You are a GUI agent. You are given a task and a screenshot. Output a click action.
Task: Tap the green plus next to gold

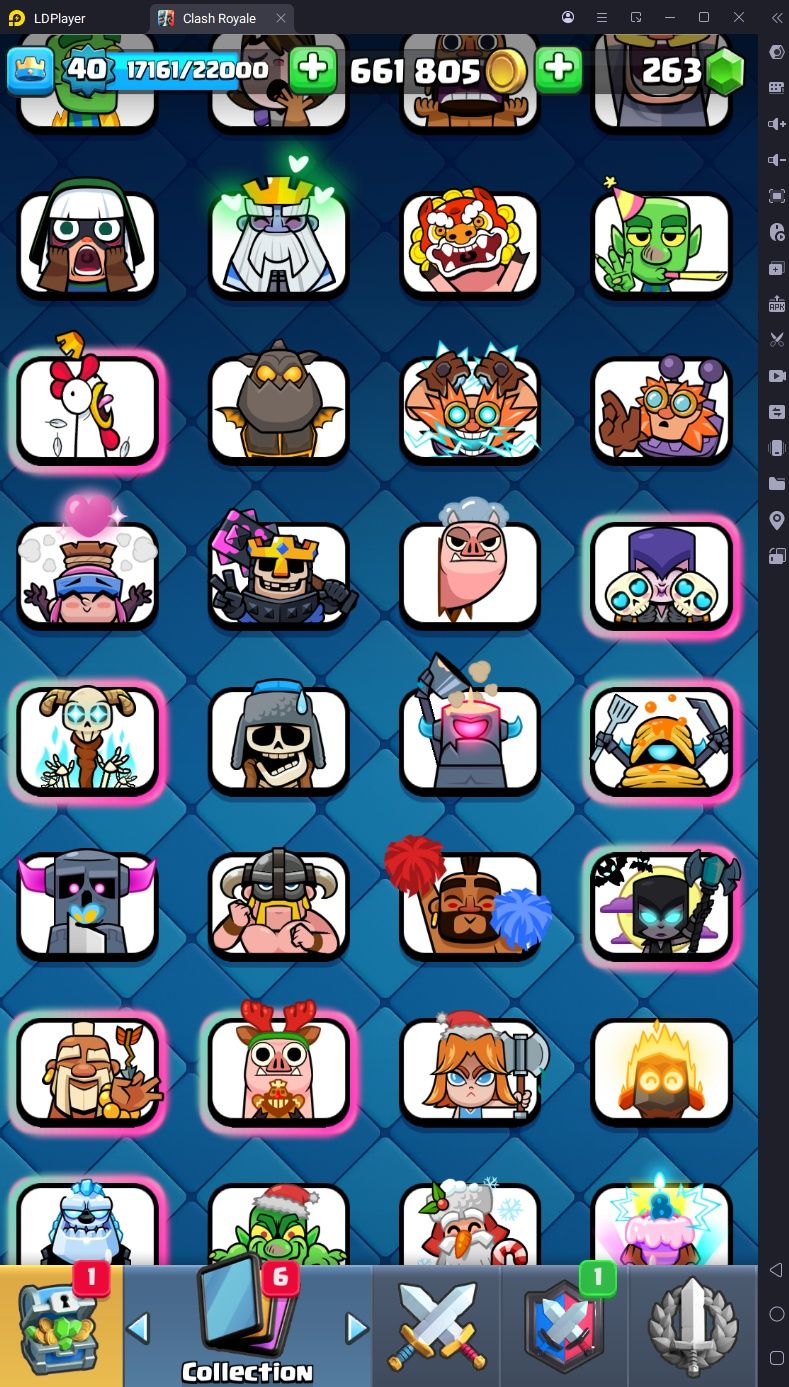[x=558, y=69]
